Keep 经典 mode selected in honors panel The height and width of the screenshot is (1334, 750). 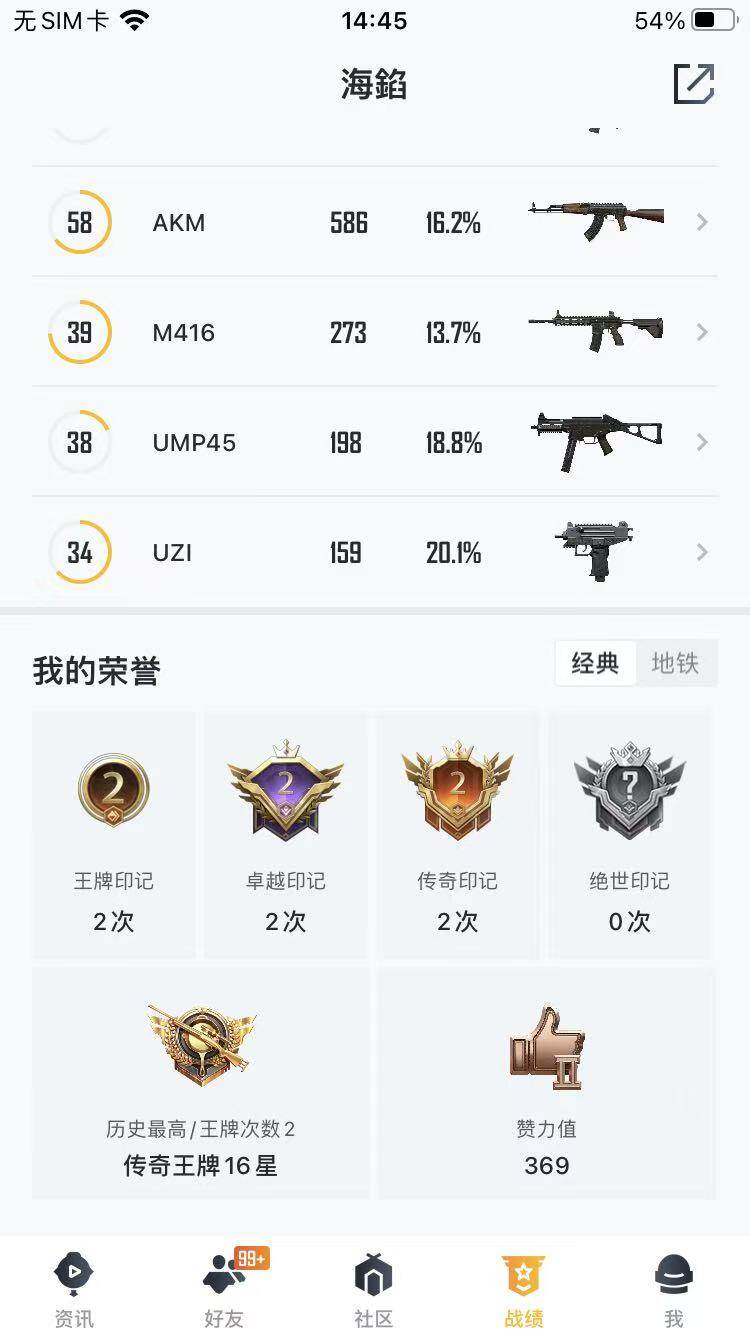coord(595,663)
